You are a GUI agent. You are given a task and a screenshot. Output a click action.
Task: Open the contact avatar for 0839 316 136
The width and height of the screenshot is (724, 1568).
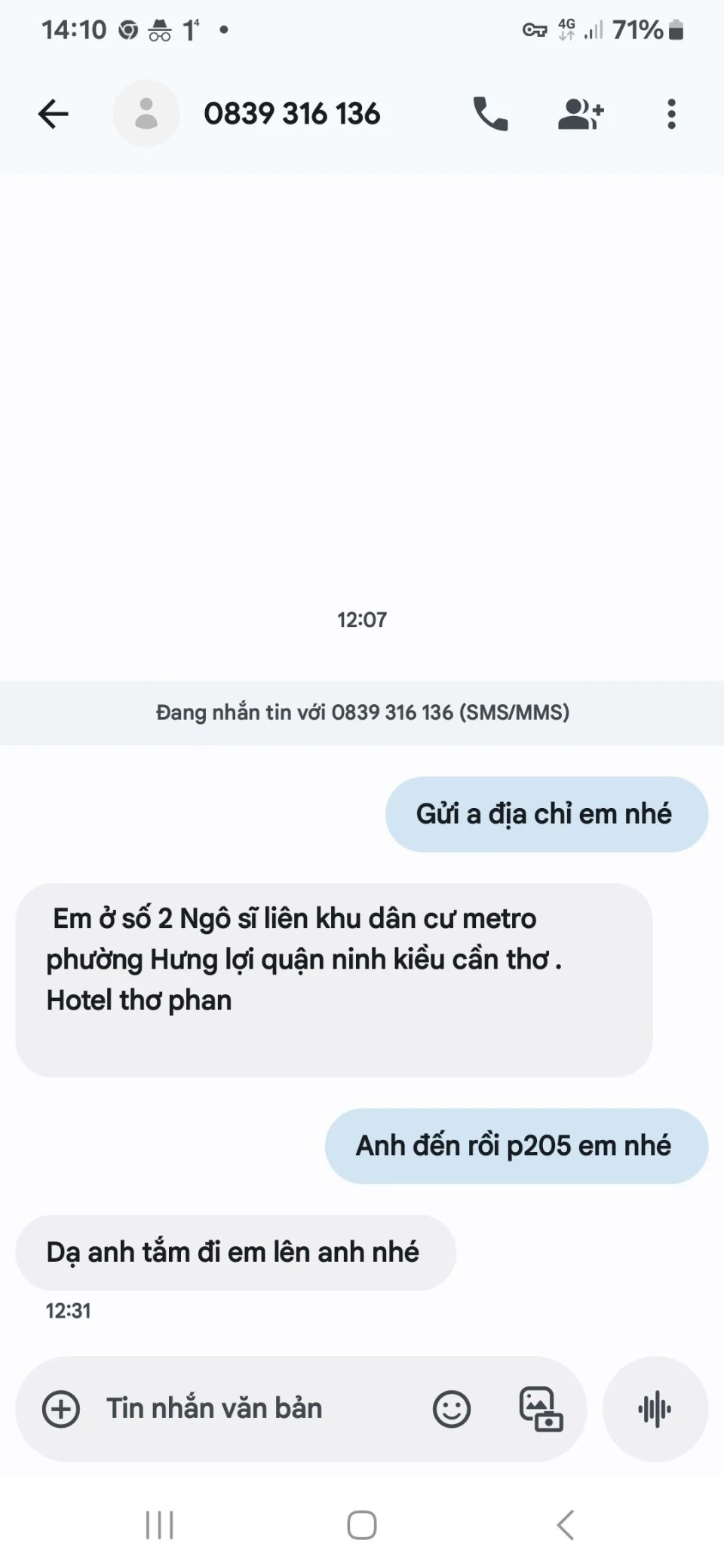[x=146, y=115]
